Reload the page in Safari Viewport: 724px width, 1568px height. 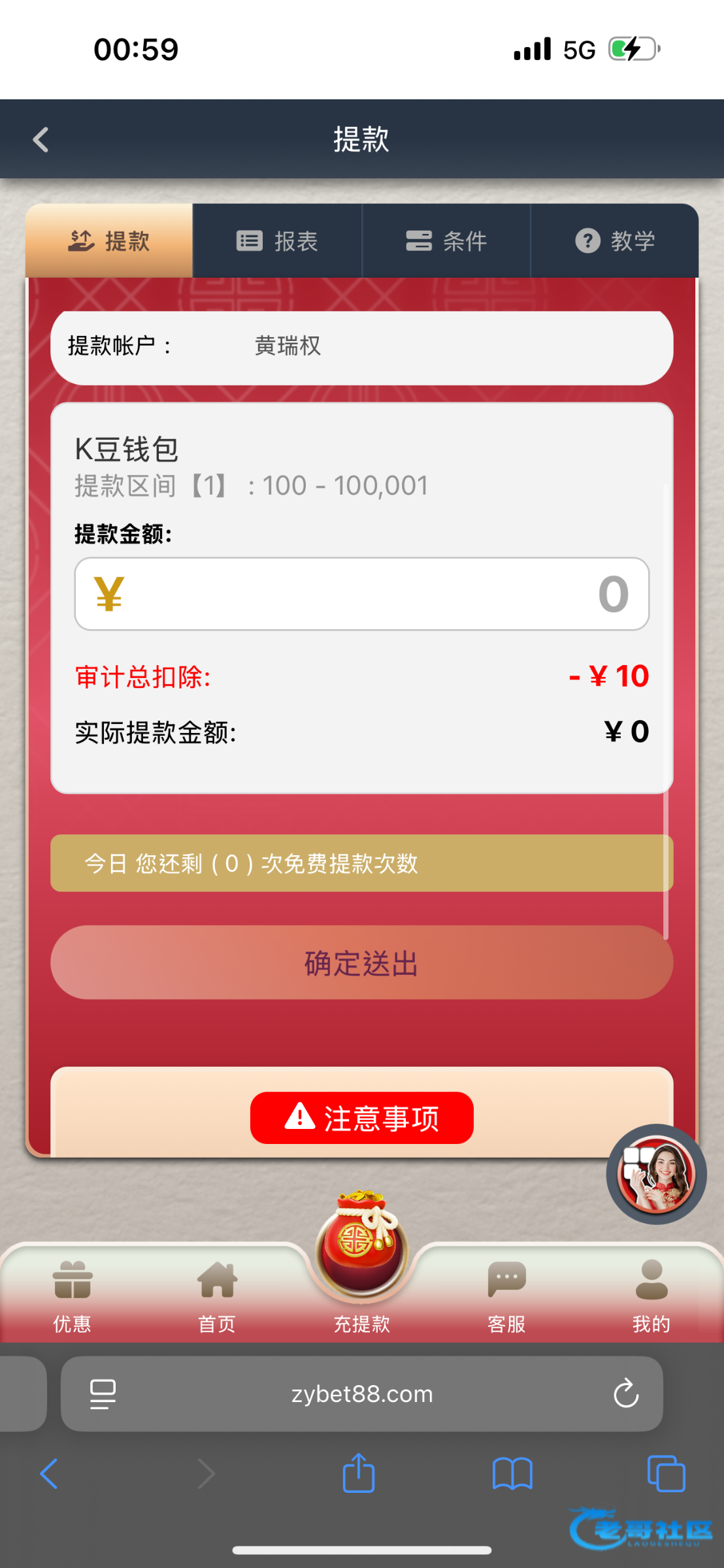625,1394
